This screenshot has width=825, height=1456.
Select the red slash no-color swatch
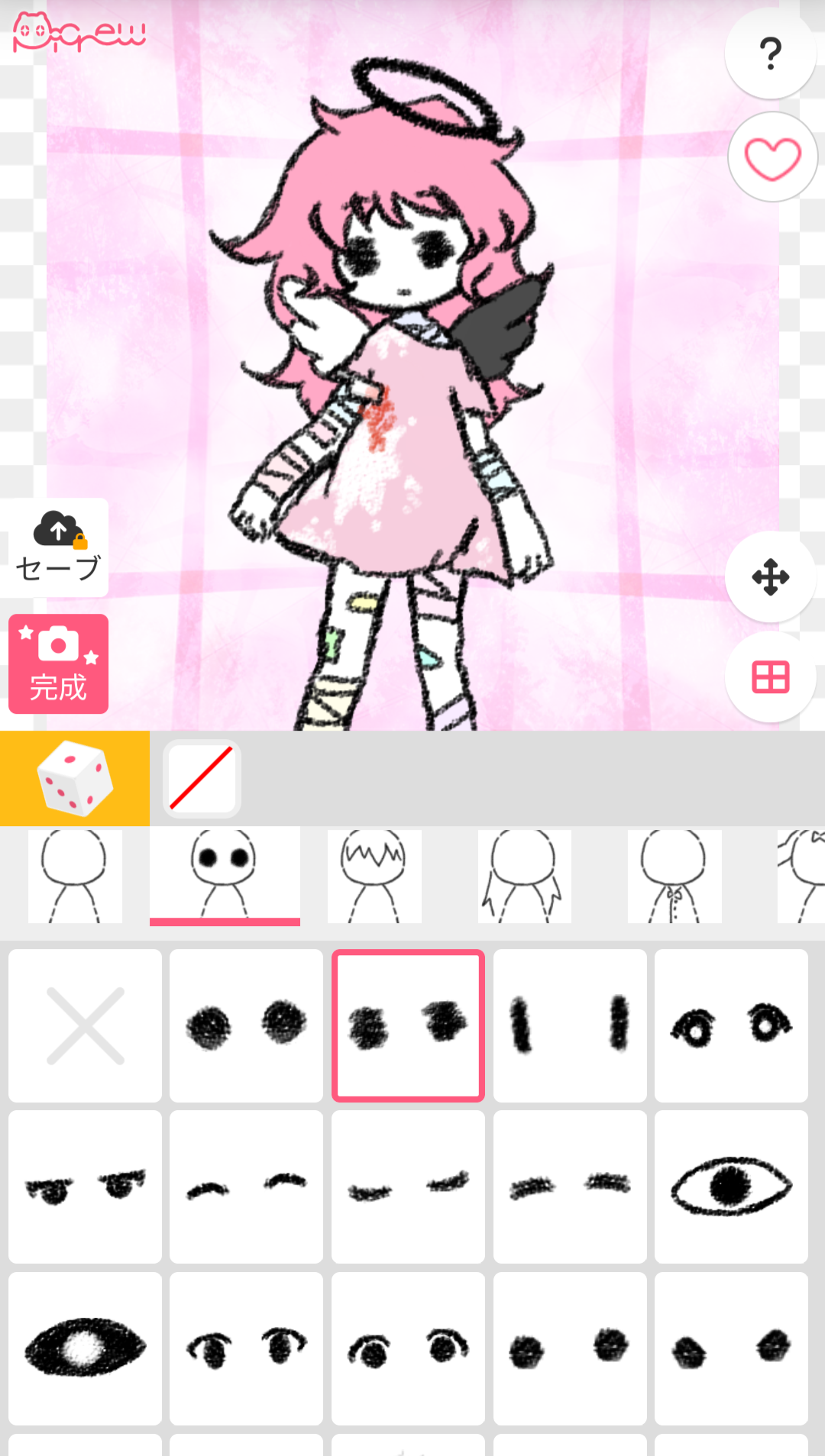[202, 778]
